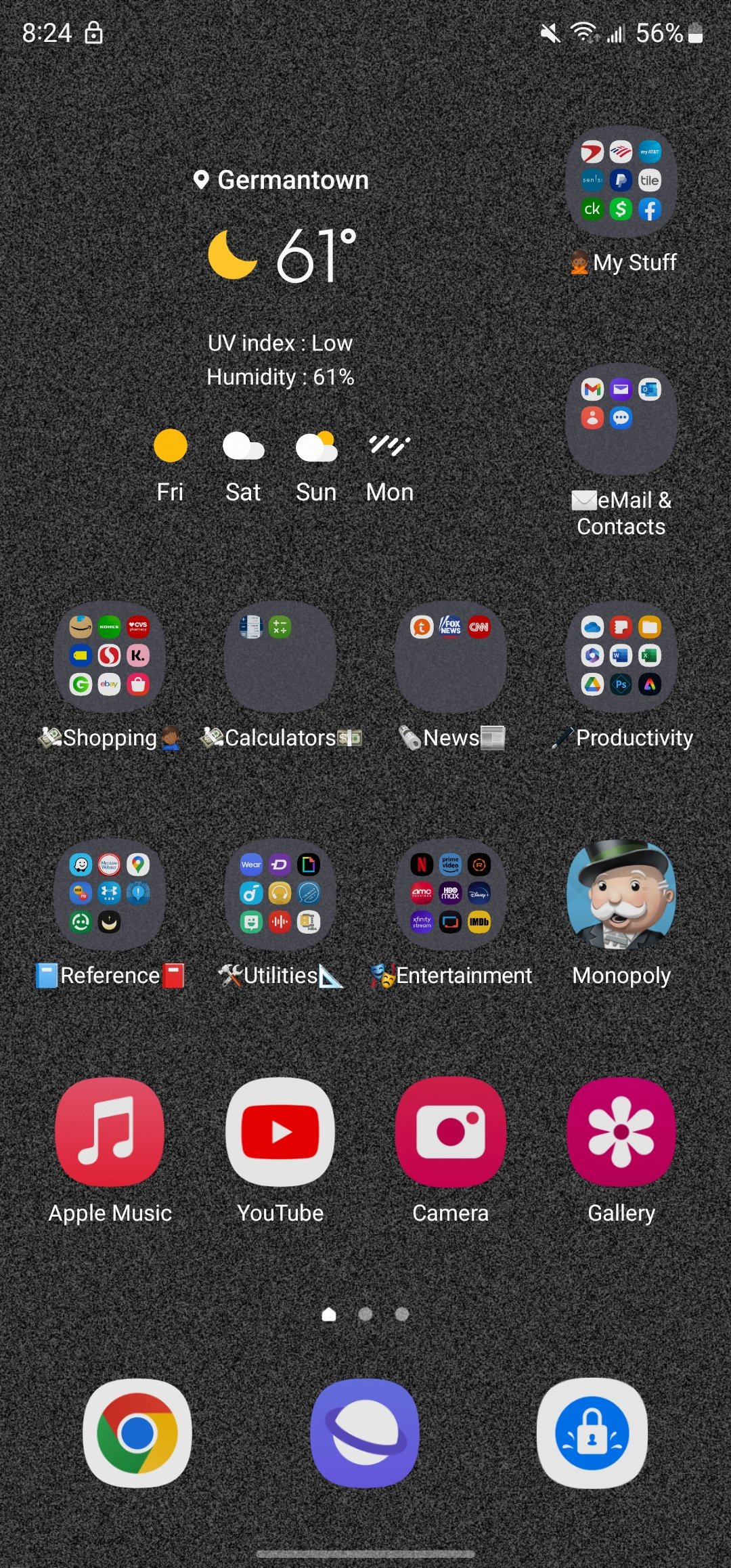
Task: Open the Utilities folder
Action: (x=280, y=894)
